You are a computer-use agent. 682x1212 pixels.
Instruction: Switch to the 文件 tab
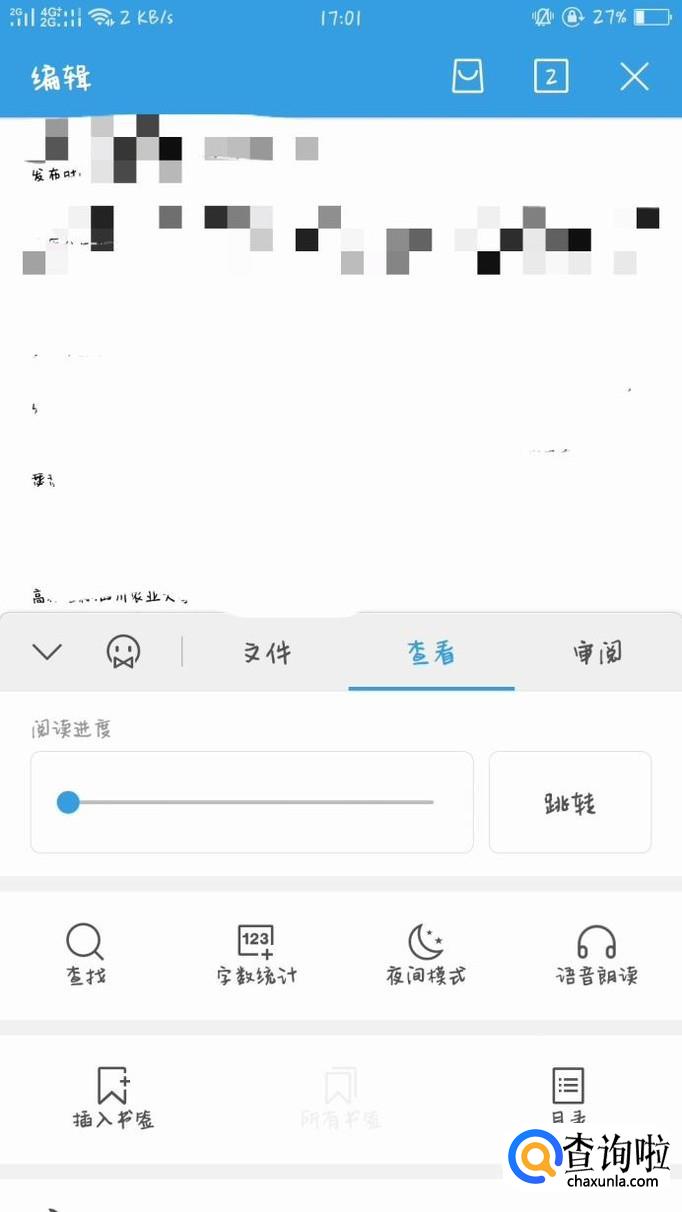point(268,653)
